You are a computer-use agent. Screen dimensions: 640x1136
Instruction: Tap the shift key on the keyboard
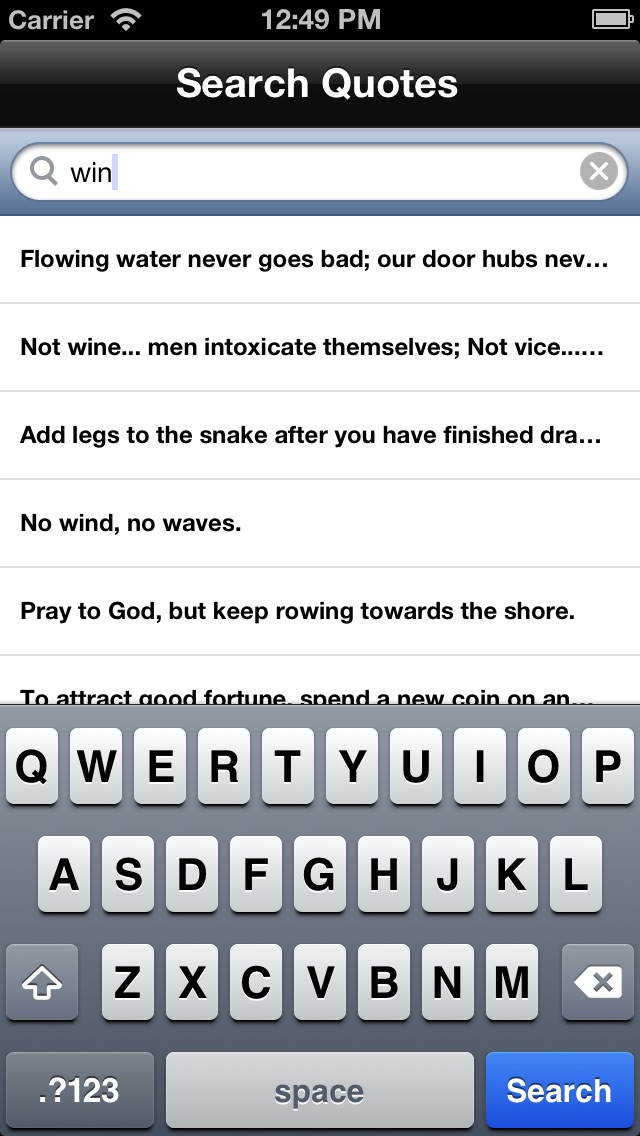click(42, 983)
